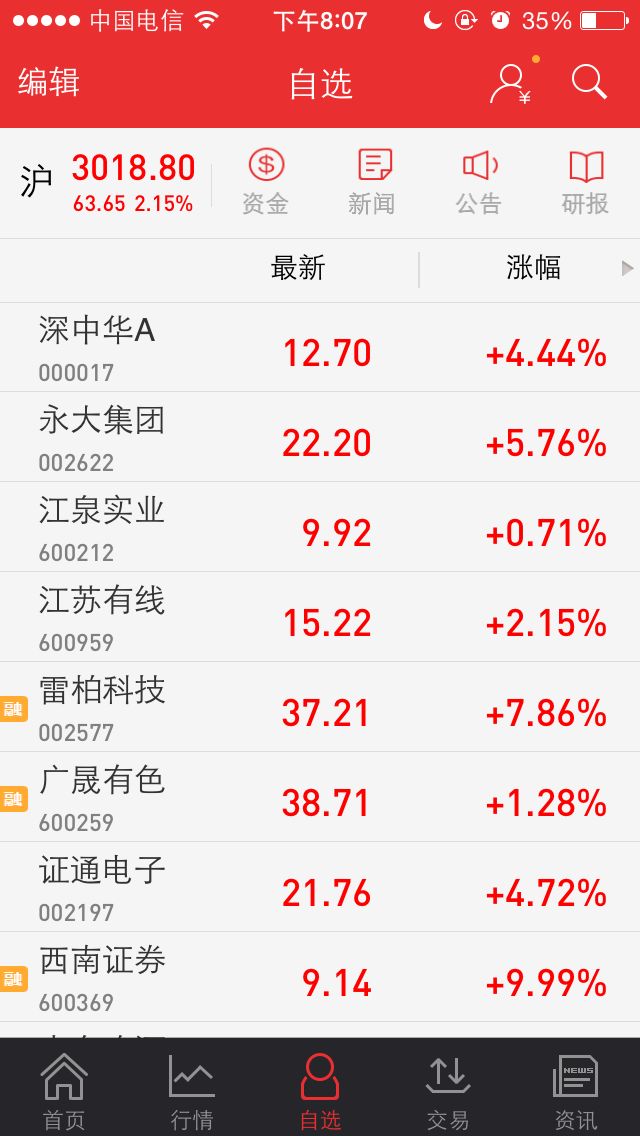The height and width of the screenshot is (1136, 640).
Task: Open the 研报 research reports section
Action: pyautogui.click(x=585, y=182)
